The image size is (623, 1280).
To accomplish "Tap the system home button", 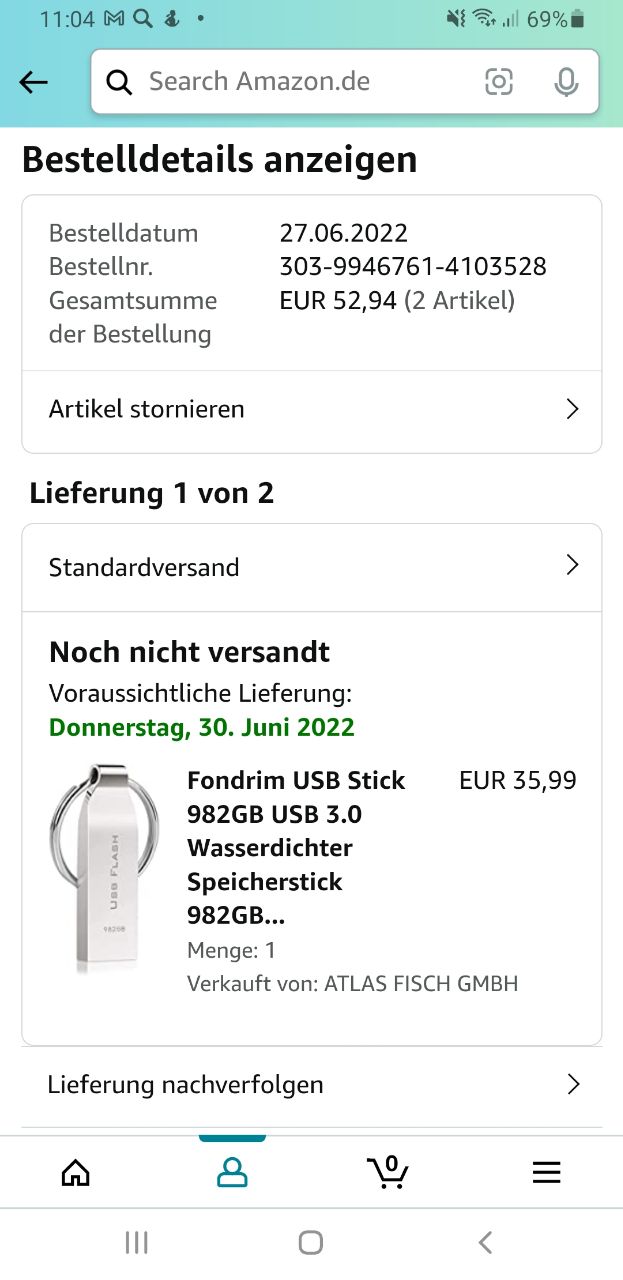I will click(311, 1243).
